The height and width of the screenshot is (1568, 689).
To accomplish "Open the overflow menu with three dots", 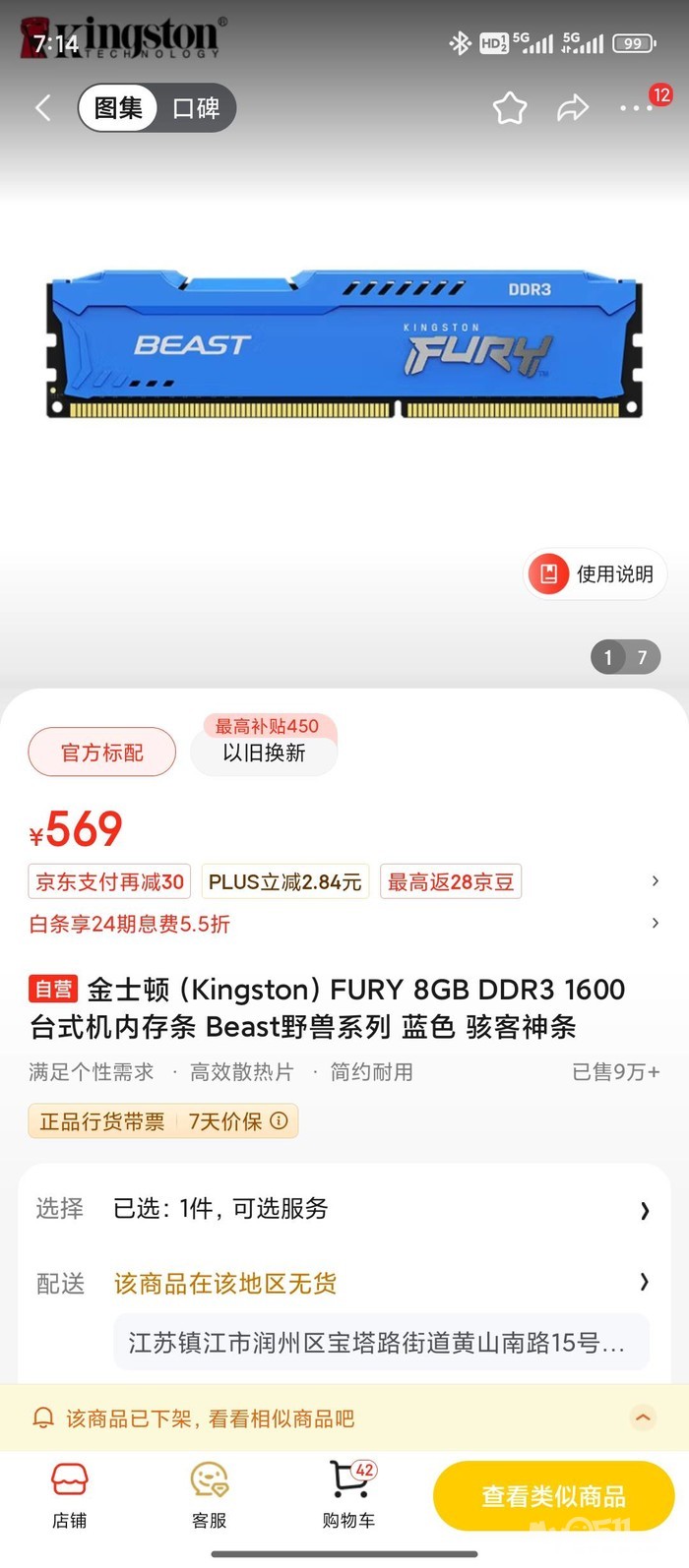I will pyautogui.click(x=636, y=108).
